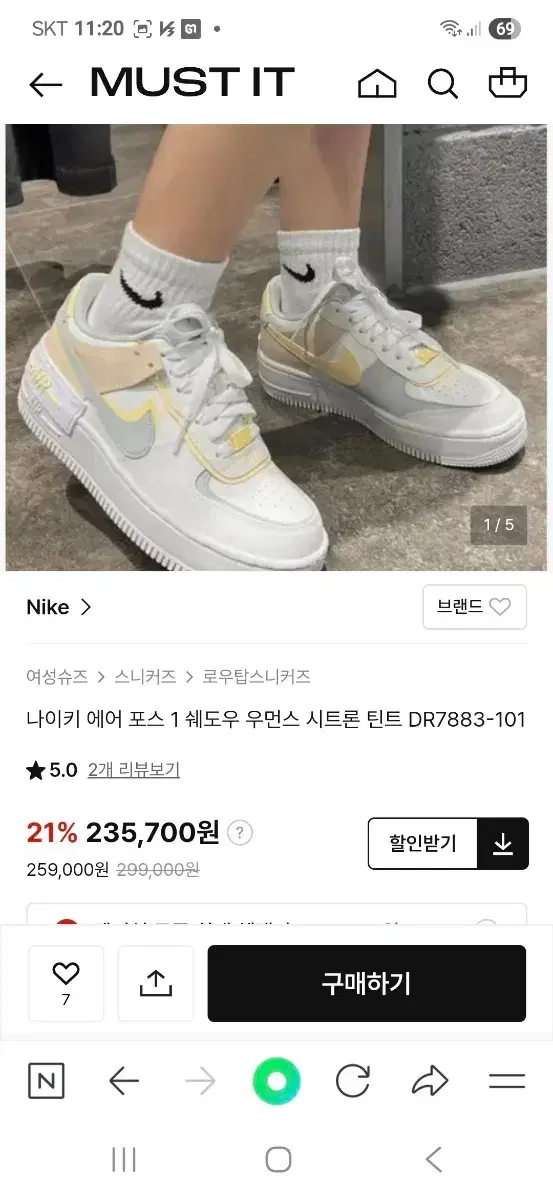
Task: Open the 스니커즈 breadcrumb
Action: pos(145,677)
